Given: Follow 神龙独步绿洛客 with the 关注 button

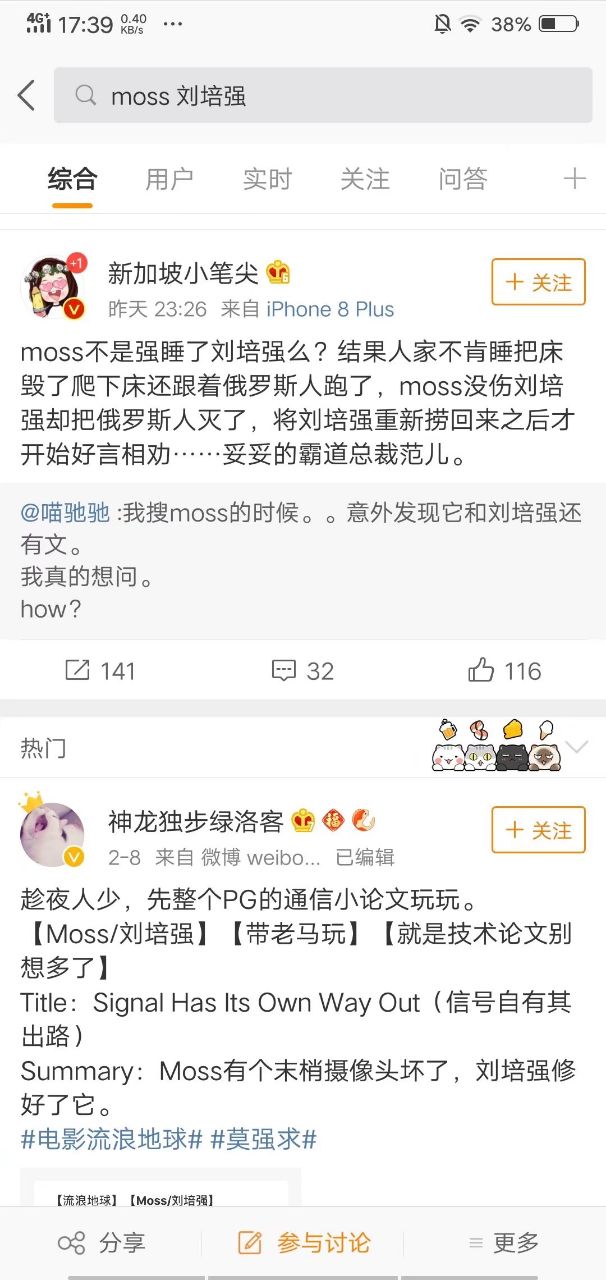Looking at the screenshot, I should click(x=538, y=830).
